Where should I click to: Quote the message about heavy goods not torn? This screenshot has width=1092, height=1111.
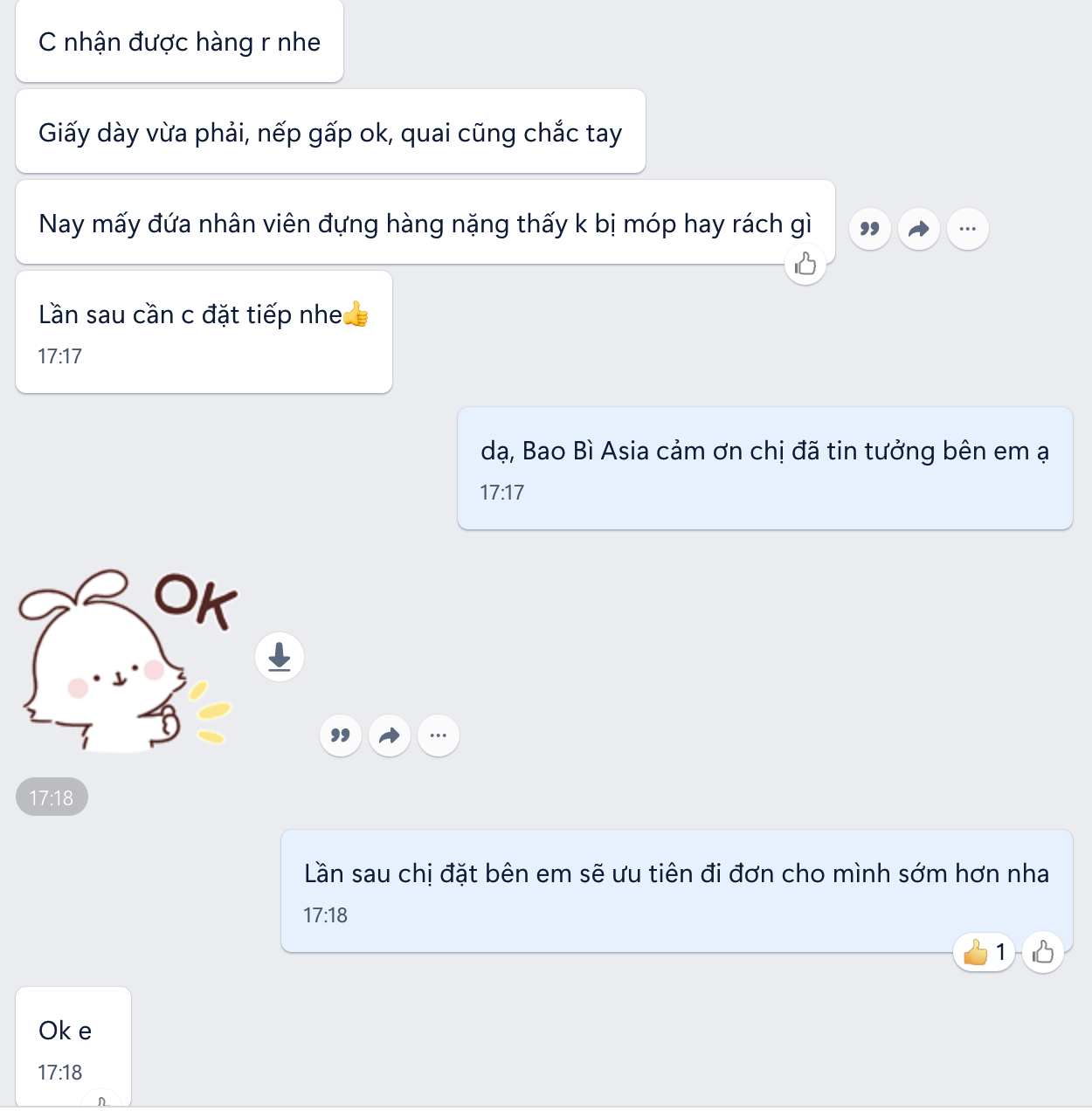click(x=869, y=229)
